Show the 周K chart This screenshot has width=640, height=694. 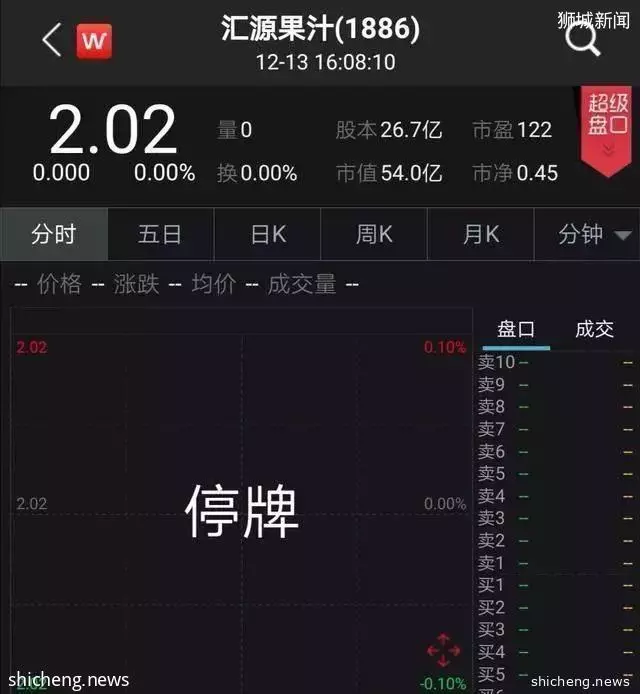374,235
